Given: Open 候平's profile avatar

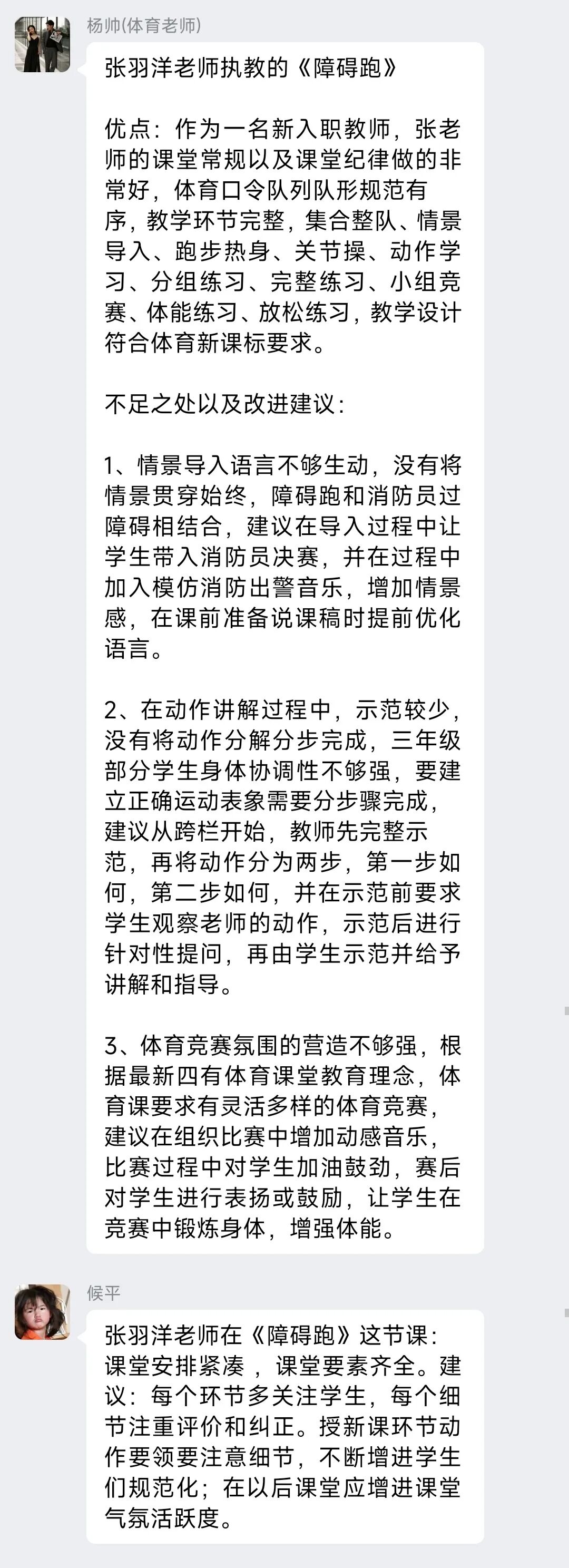Looking at the screenshot, I should point(42,1312).
